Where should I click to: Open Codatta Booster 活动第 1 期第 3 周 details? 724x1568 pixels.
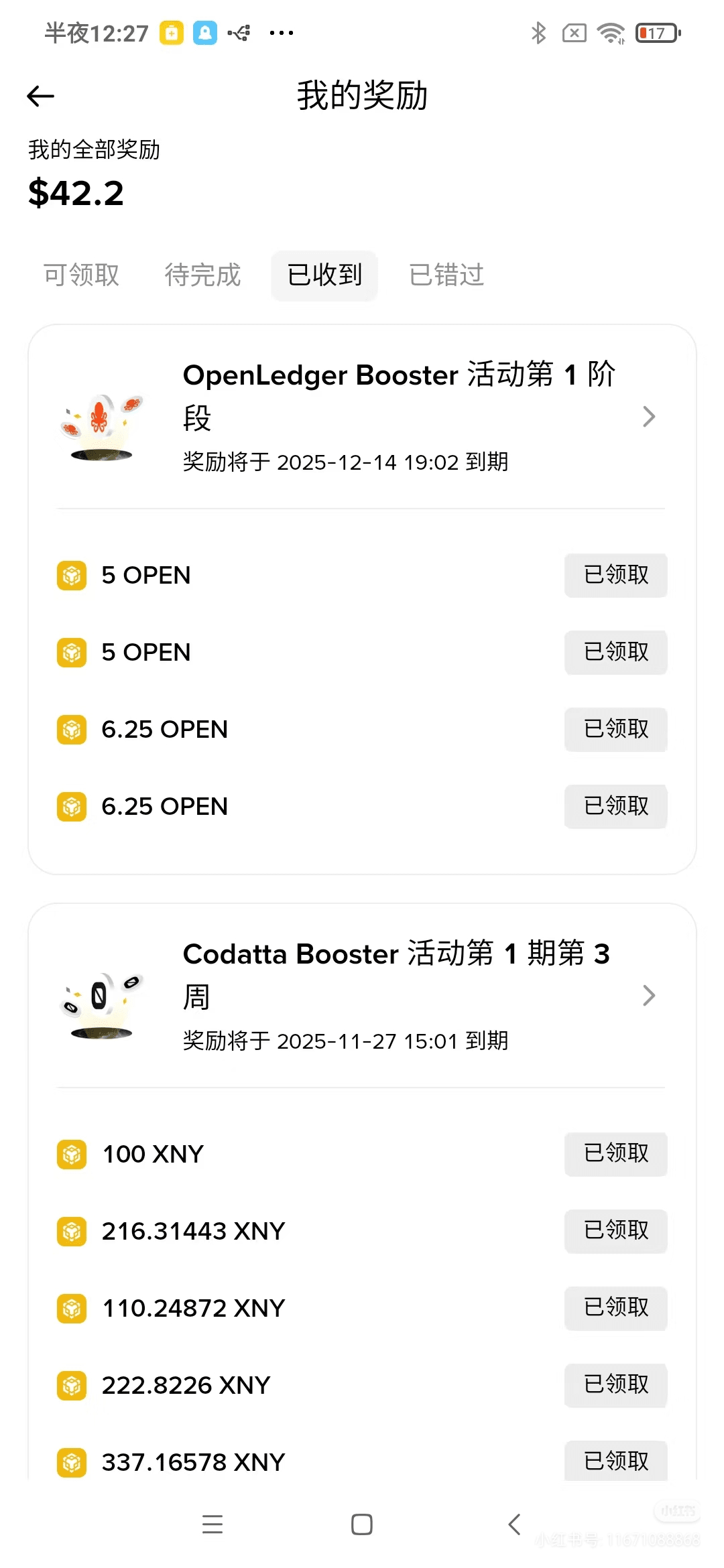[648, 996]
